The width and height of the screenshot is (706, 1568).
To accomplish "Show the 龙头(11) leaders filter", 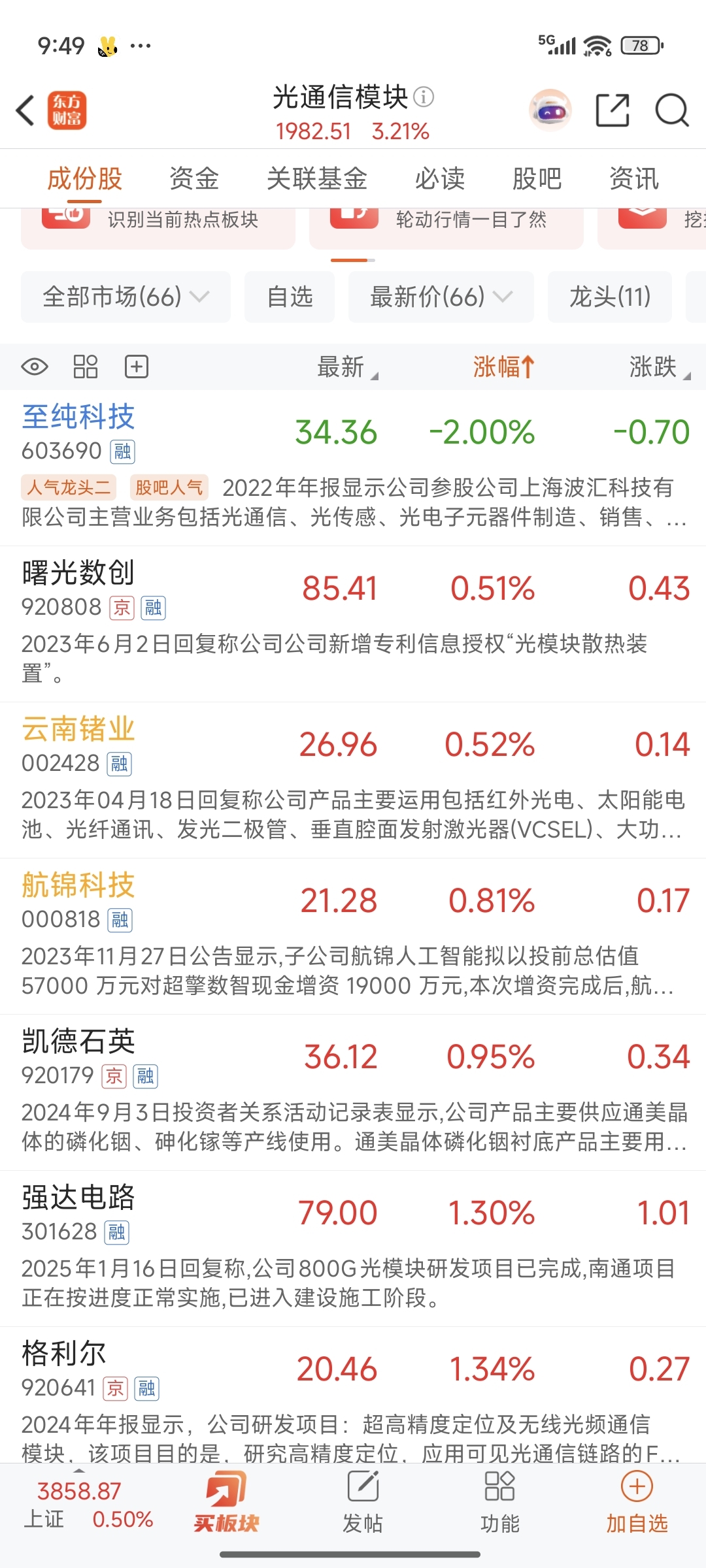I will click(609, 297).
